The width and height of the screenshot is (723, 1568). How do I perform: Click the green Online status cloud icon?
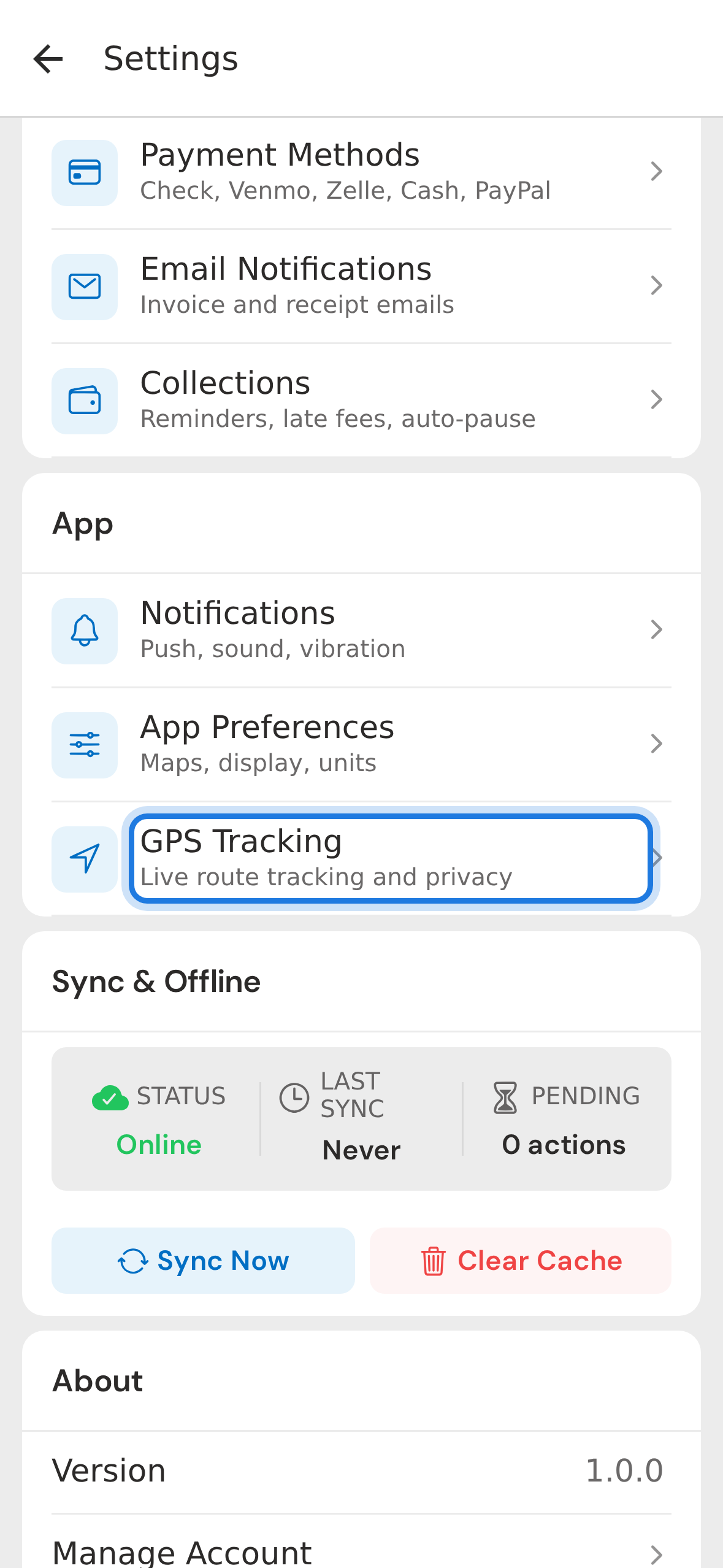109,1097
